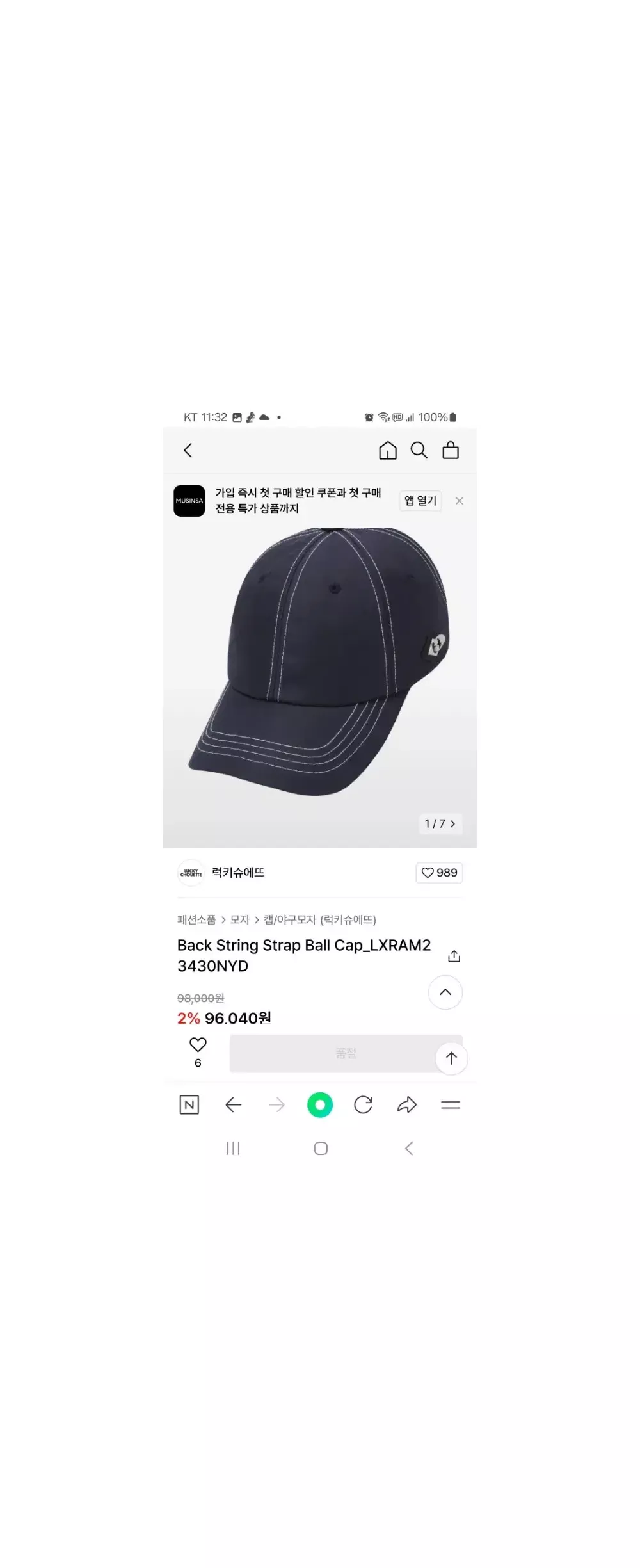Collapse with the round chevron-up button

click(445, 992)
